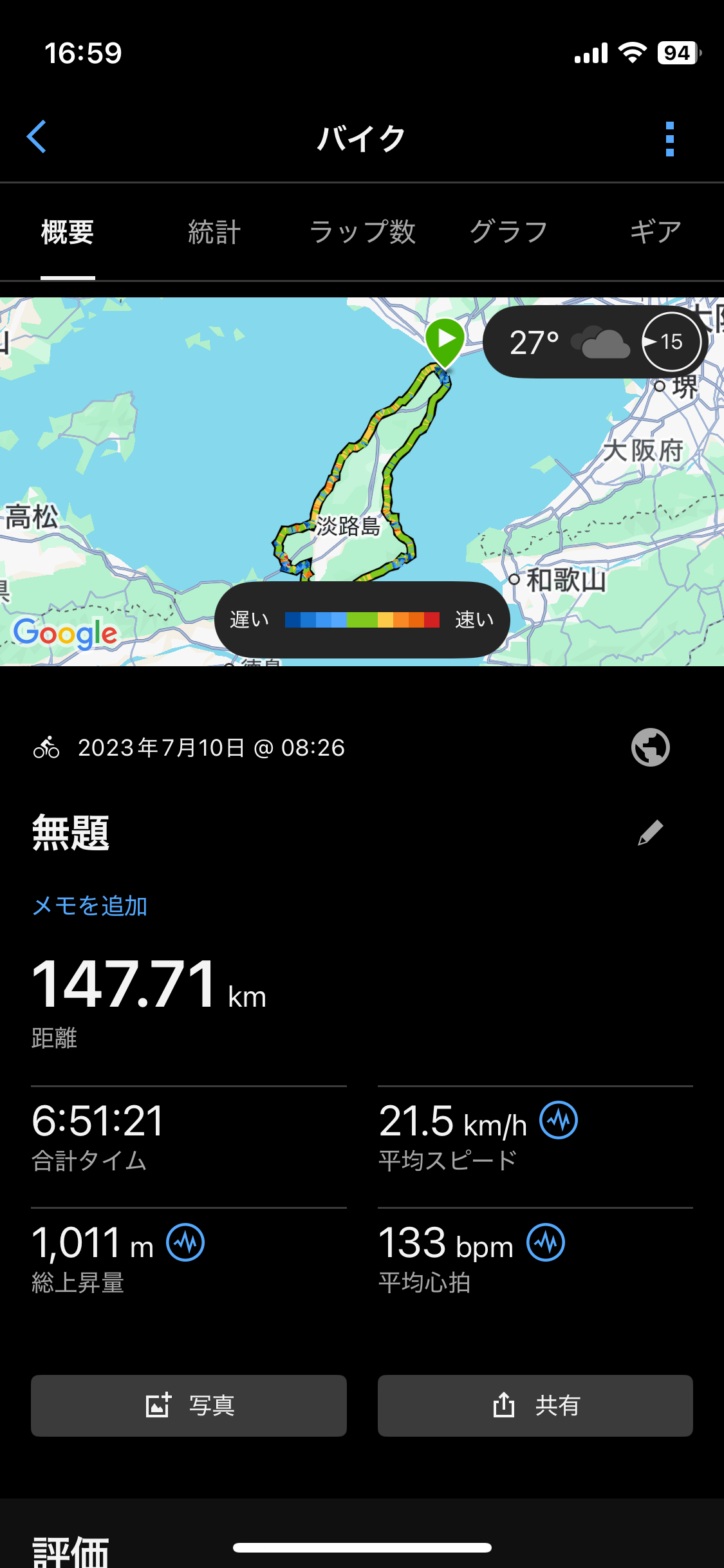
Task: Switch to the 統計 tab
Action: (x=214, y=232)
